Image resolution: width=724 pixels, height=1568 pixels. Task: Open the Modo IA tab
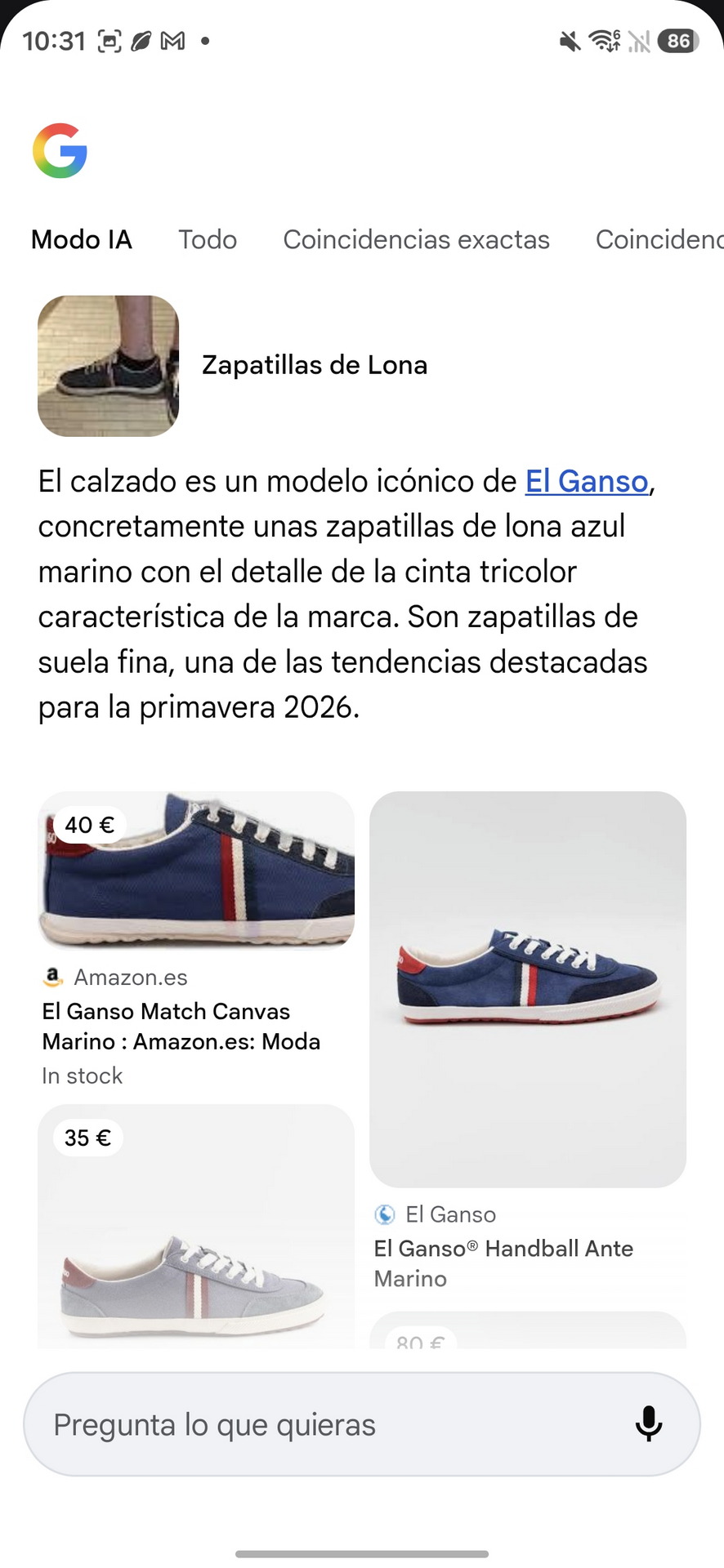click(x=82, y=239)
